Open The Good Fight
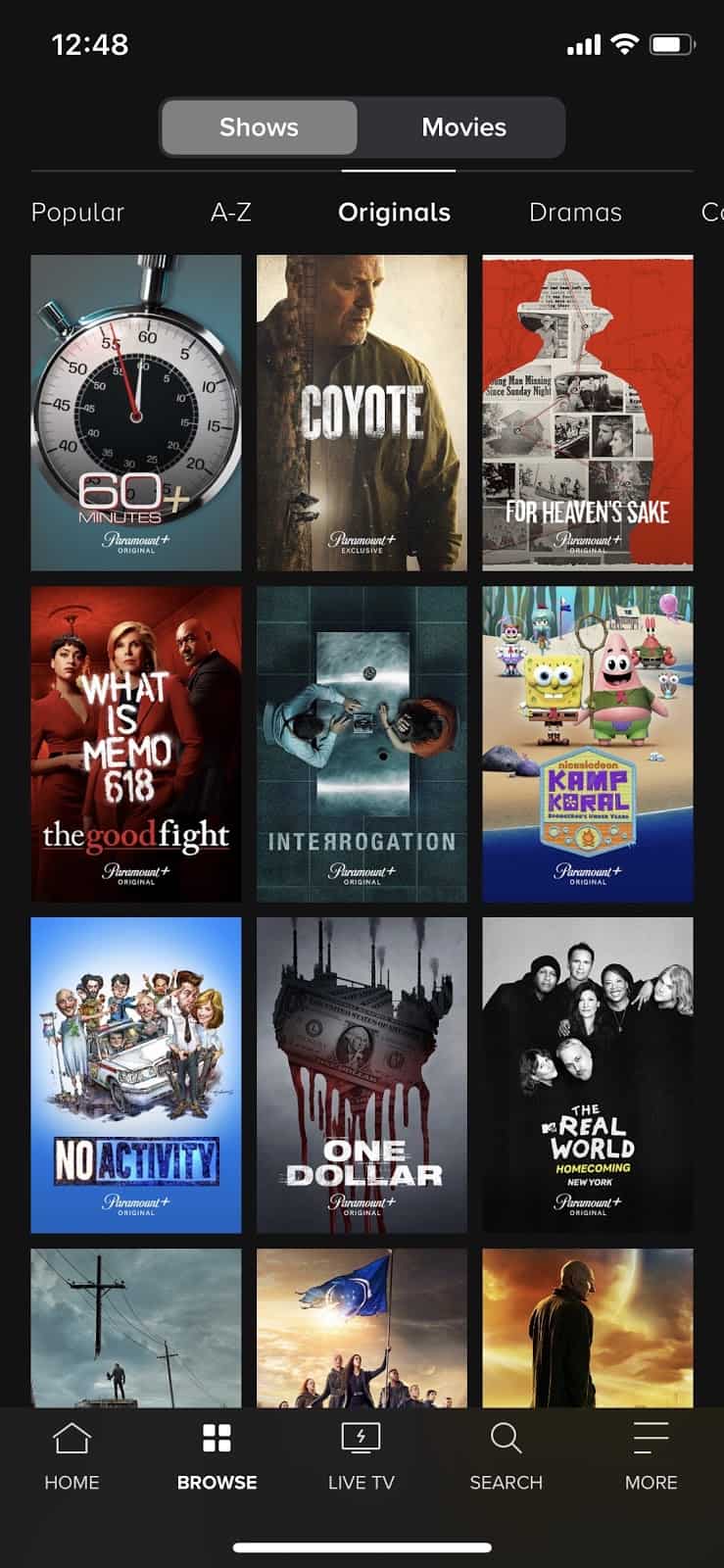Screen dimensions: 724x1568 [x=136, y=744]
